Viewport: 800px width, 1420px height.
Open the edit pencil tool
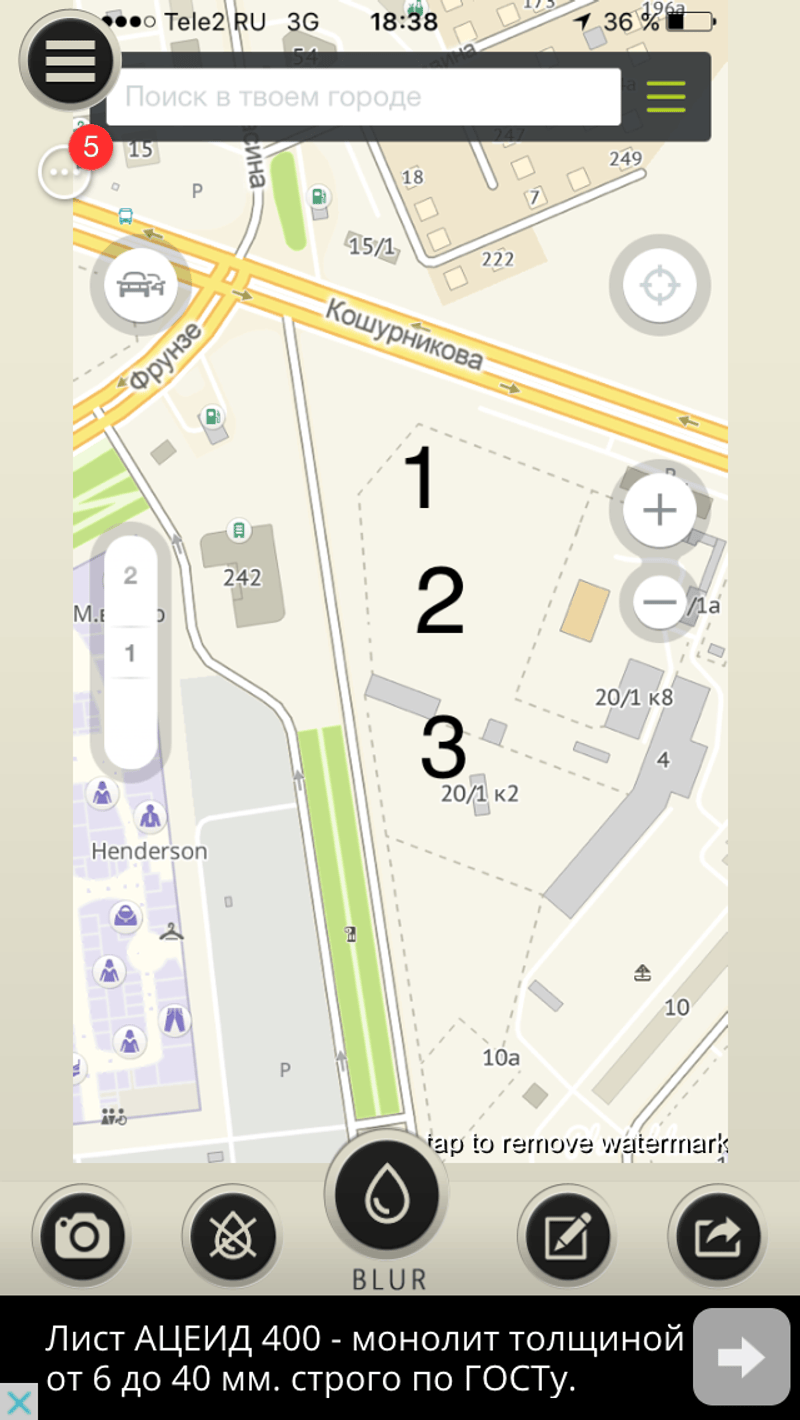(567, 1238)
